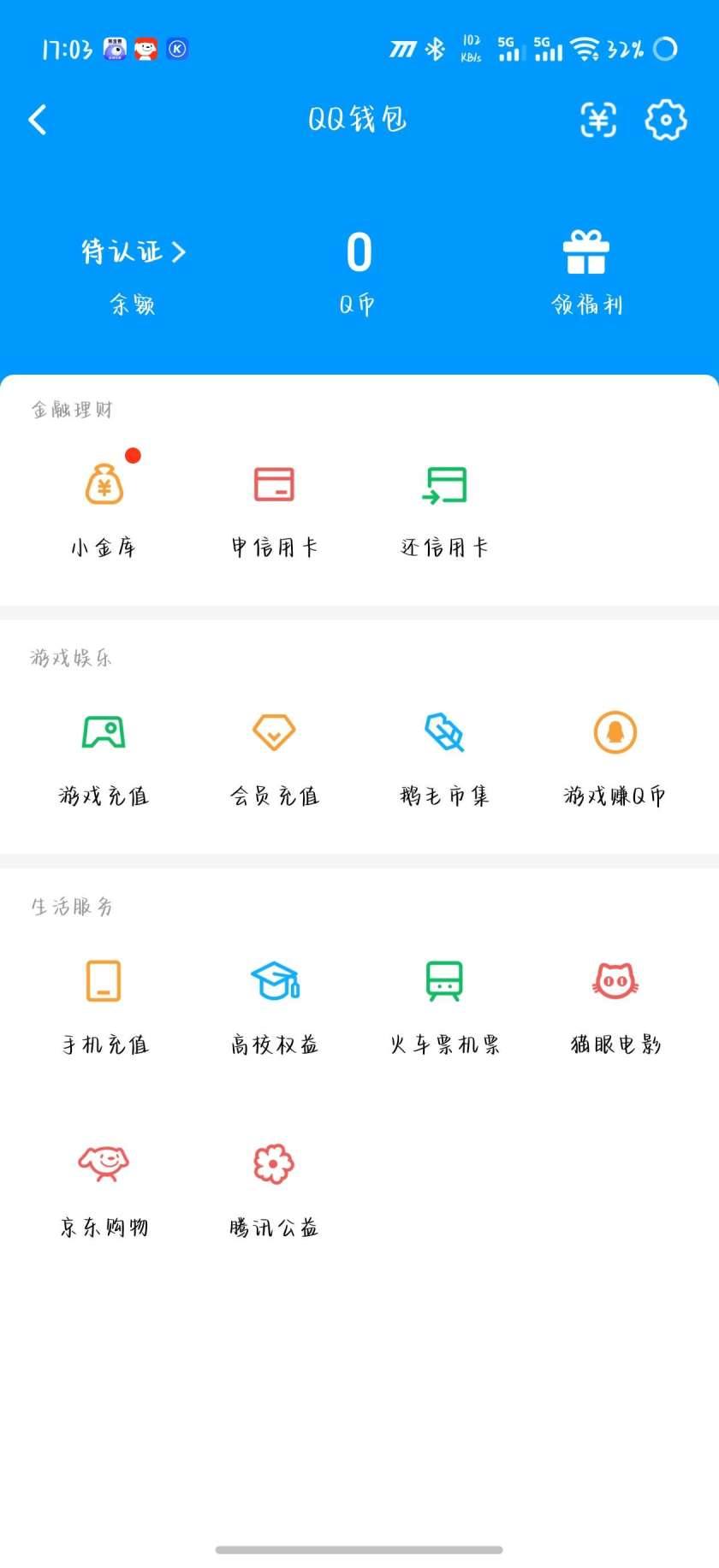Check your Q币 balance showing 0
Image resolution: width=719 pixels, height=1568 pixels.
358,268
